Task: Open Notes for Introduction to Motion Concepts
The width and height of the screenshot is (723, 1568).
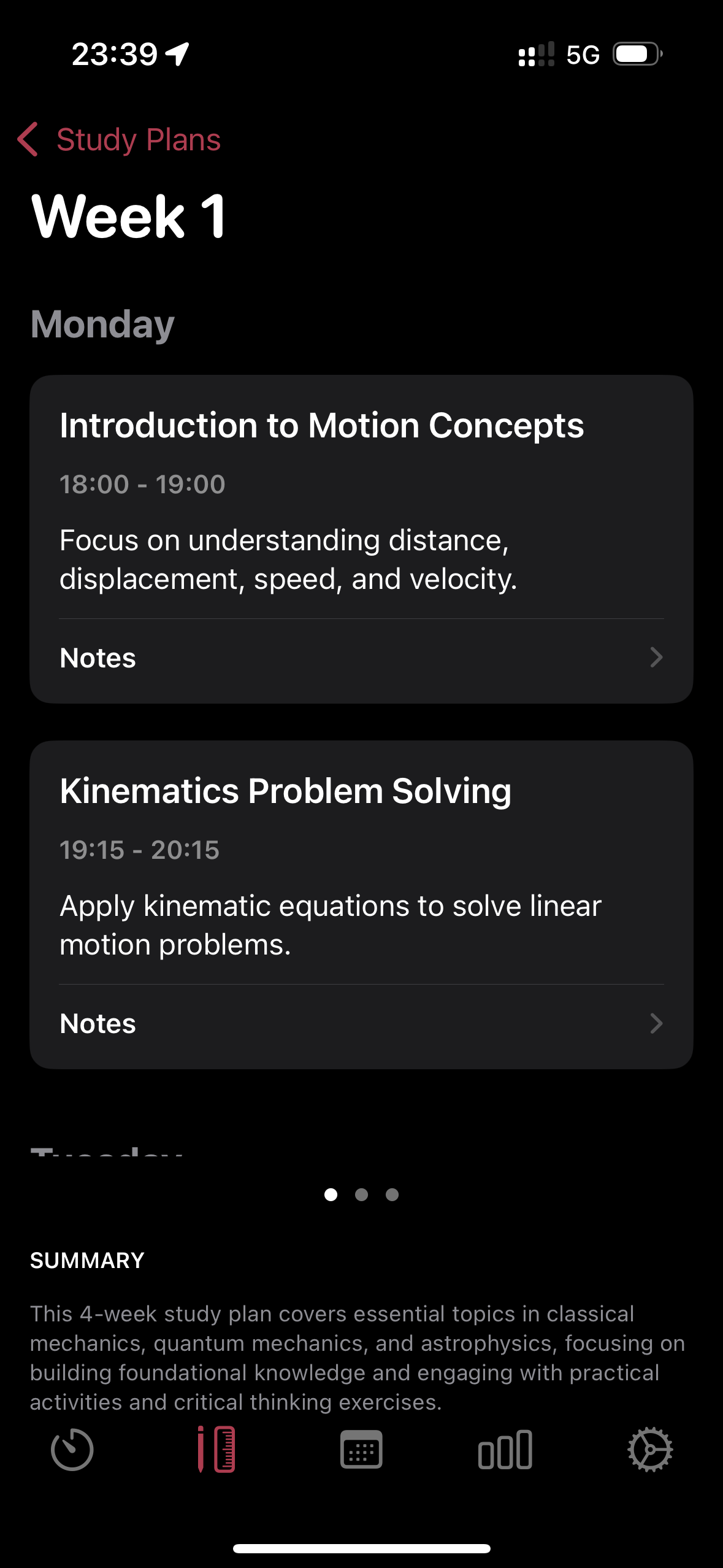Action: (x=361, y=658)
